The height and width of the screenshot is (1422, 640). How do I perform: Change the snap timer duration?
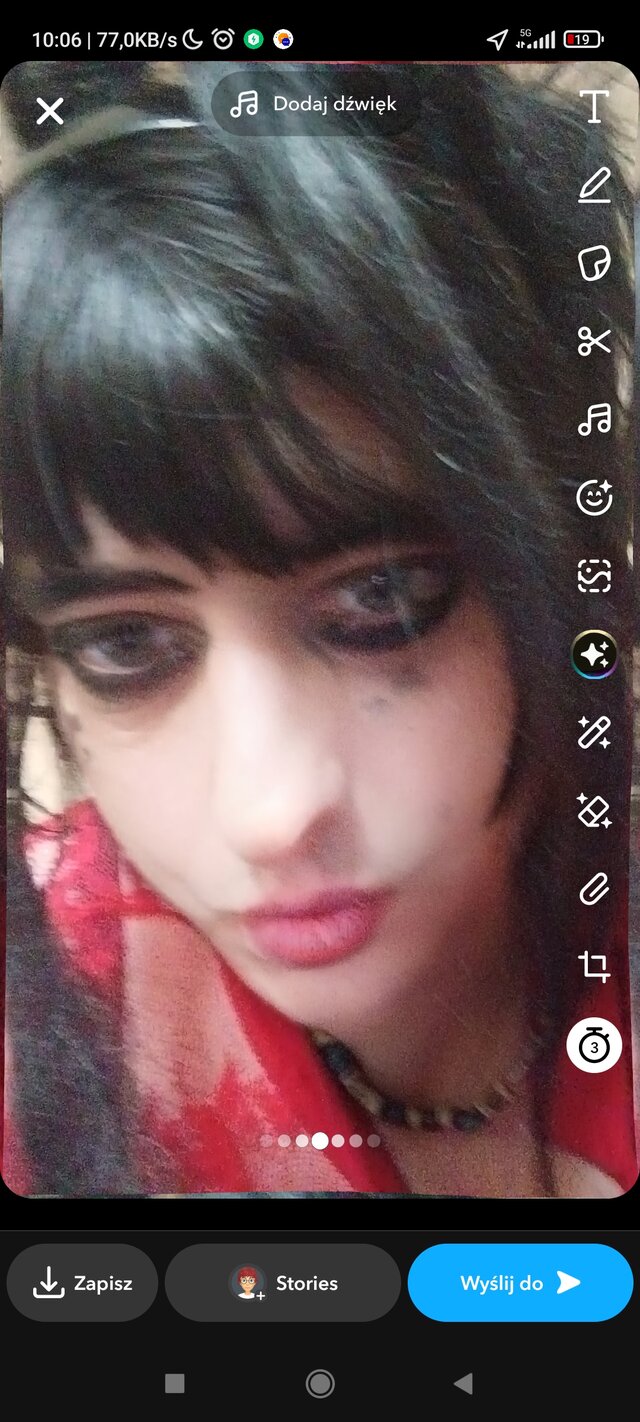594,1046
